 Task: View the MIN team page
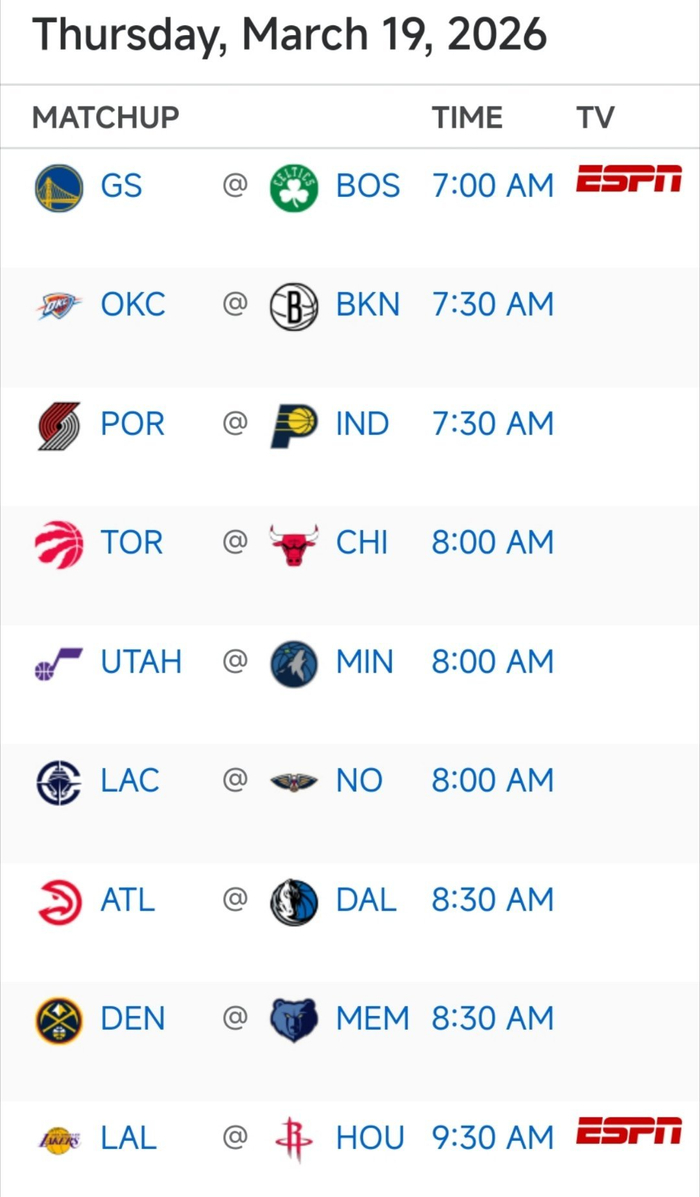364,662
